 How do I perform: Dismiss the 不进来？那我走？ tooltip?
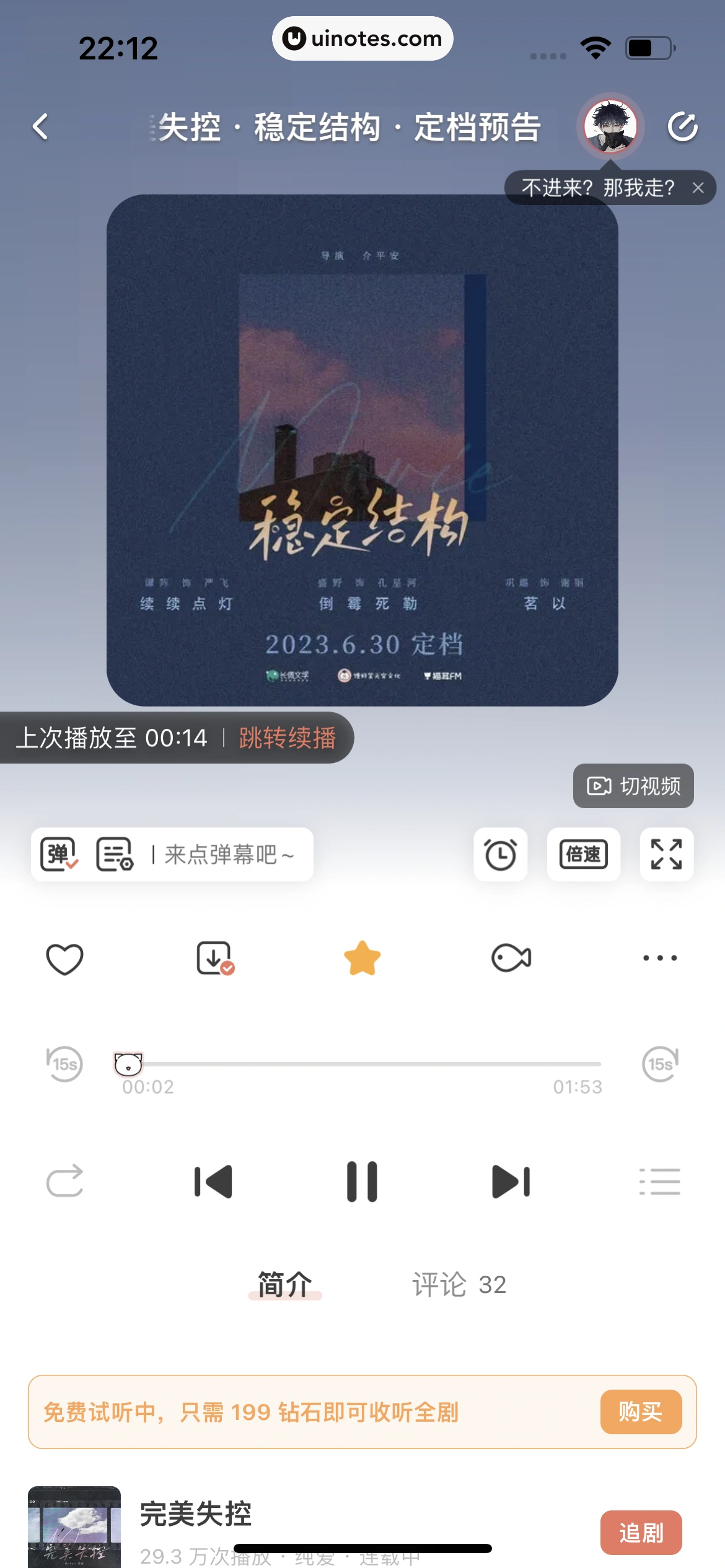[698, 188]
